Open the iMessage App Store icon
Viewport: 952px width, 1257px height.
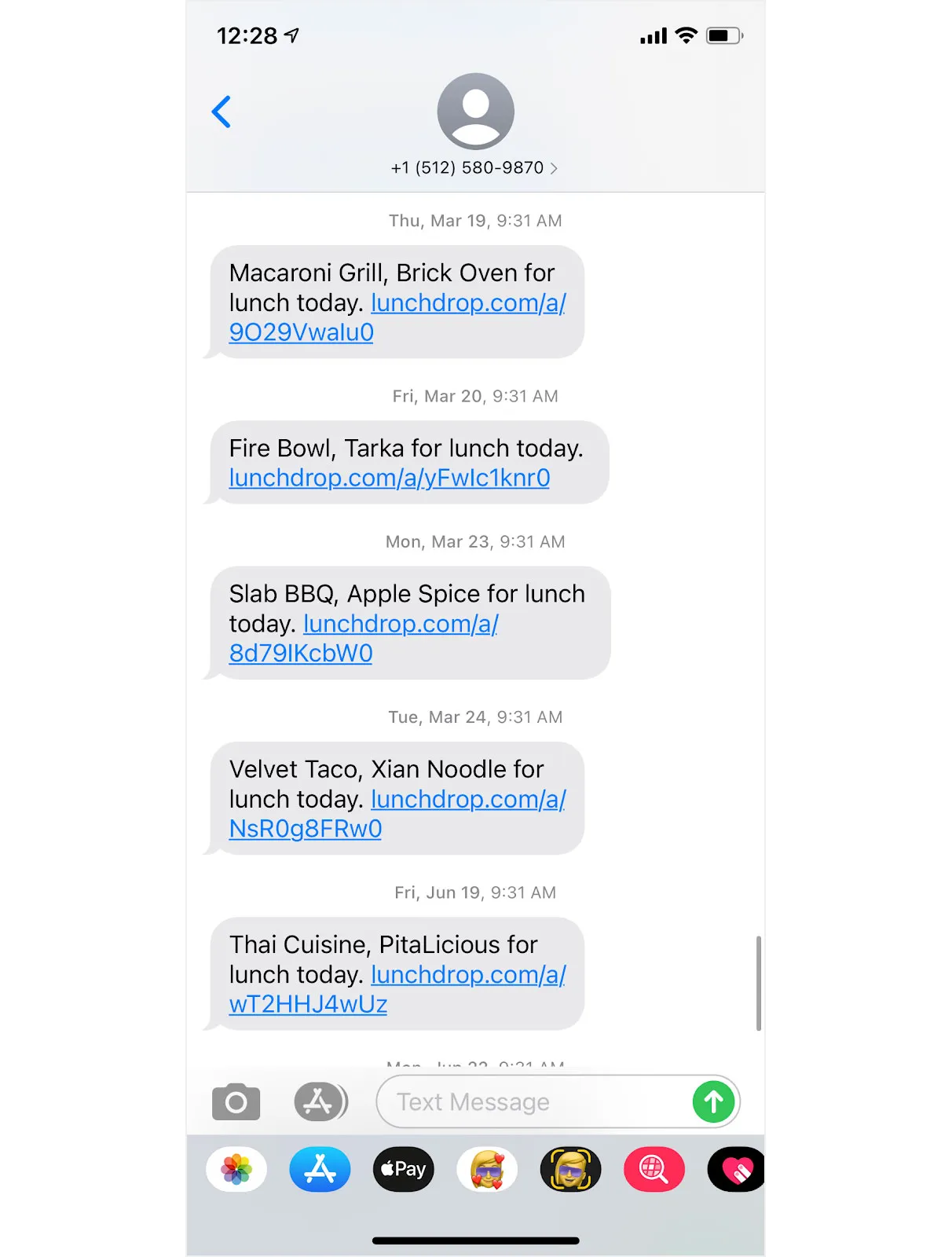pos(320,1101)
